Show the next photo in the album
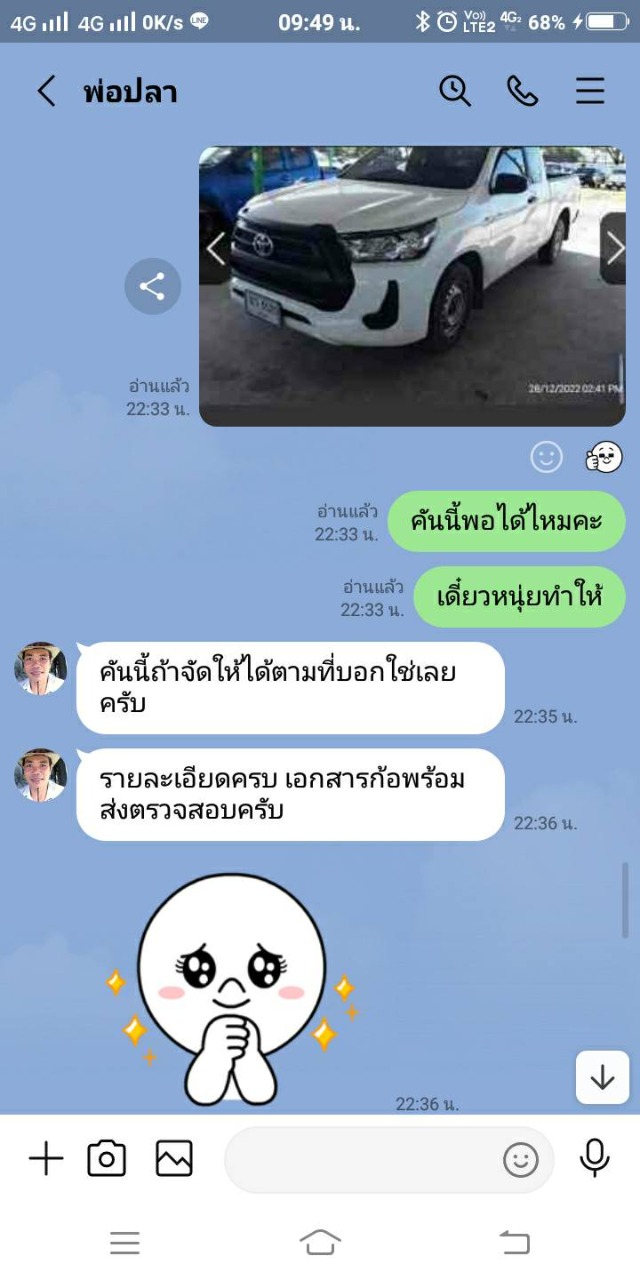The image size is (640, 1280). pyautogui.click(x=614, y=249)
